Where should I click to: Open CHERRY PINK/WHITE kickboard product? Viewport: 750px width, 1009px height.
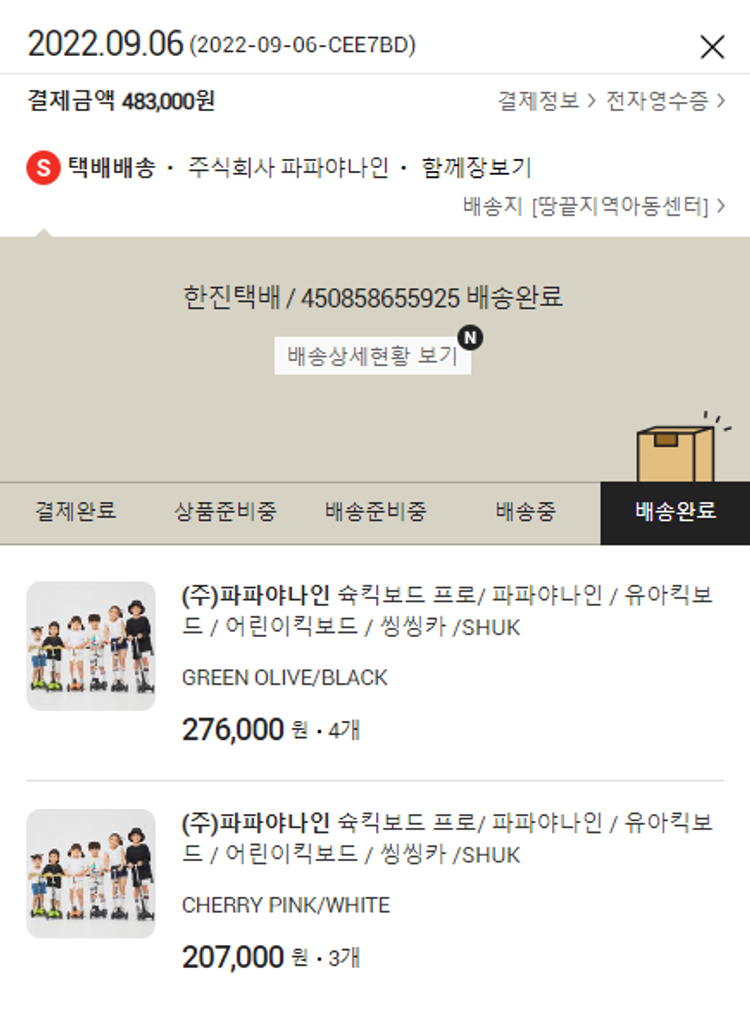point(447,839)
